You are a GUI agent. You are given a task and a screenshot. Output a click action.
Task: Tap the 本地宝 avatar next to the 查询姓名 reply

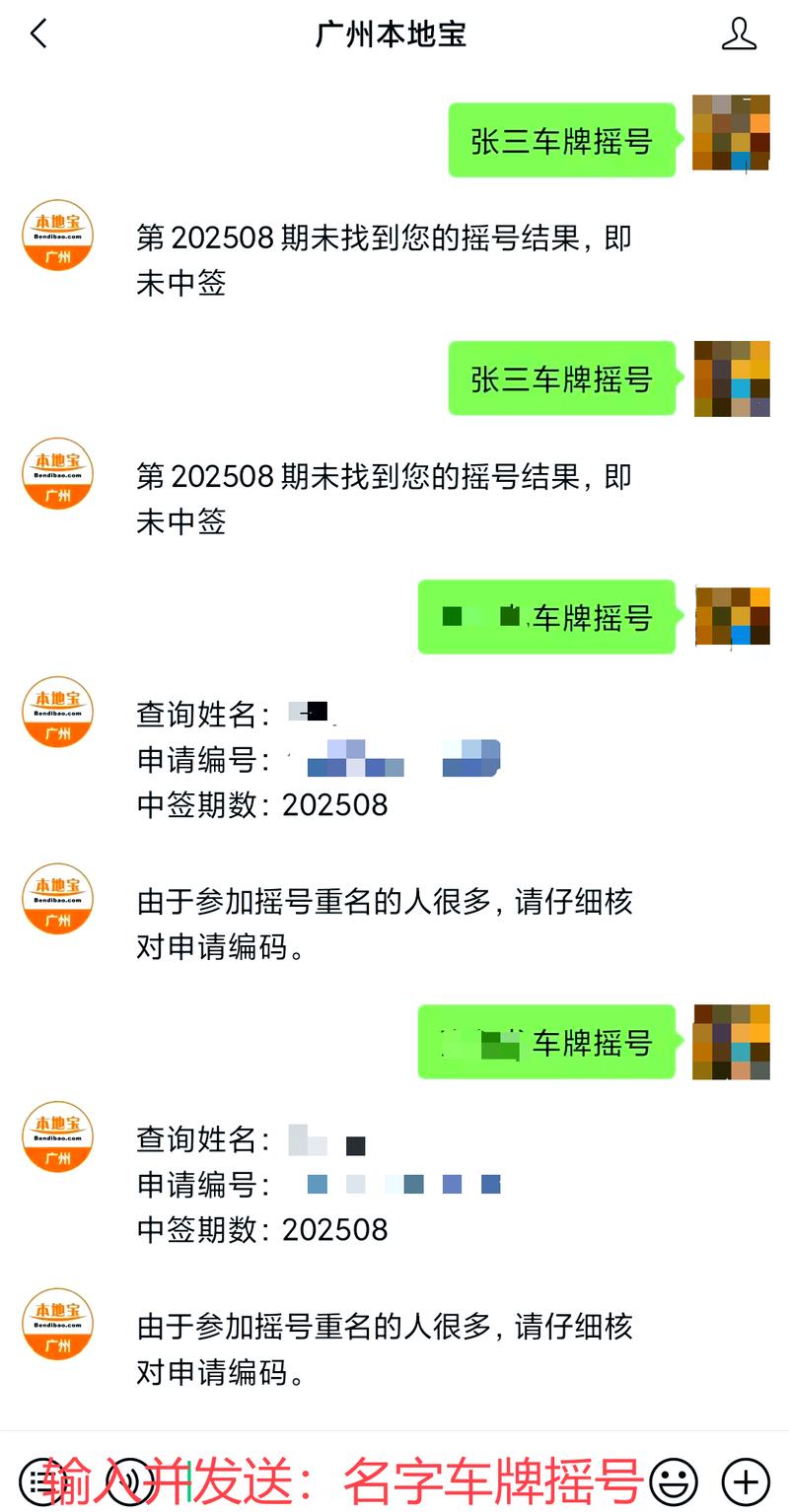56,713
